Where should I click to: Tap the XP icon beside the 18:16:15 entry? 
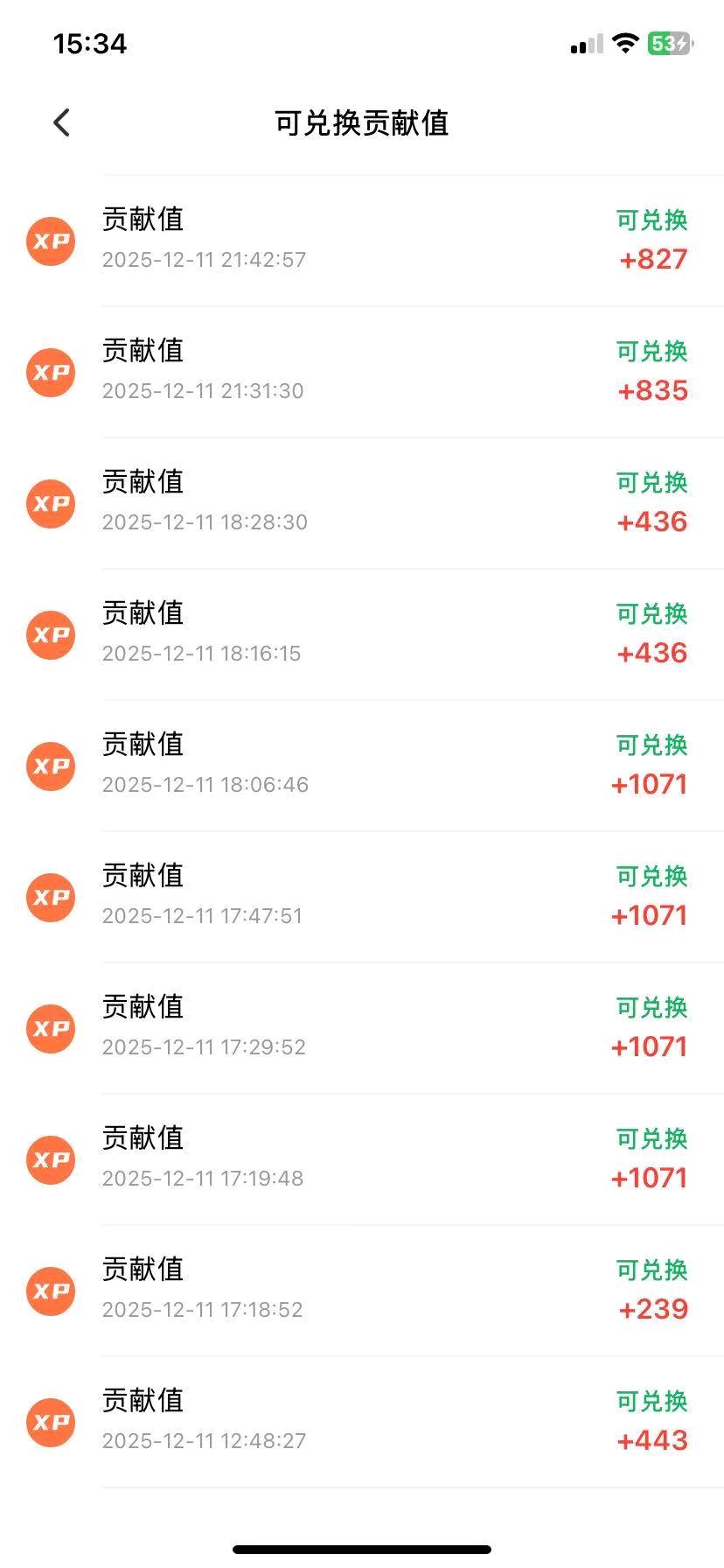[x=51, y=635]
